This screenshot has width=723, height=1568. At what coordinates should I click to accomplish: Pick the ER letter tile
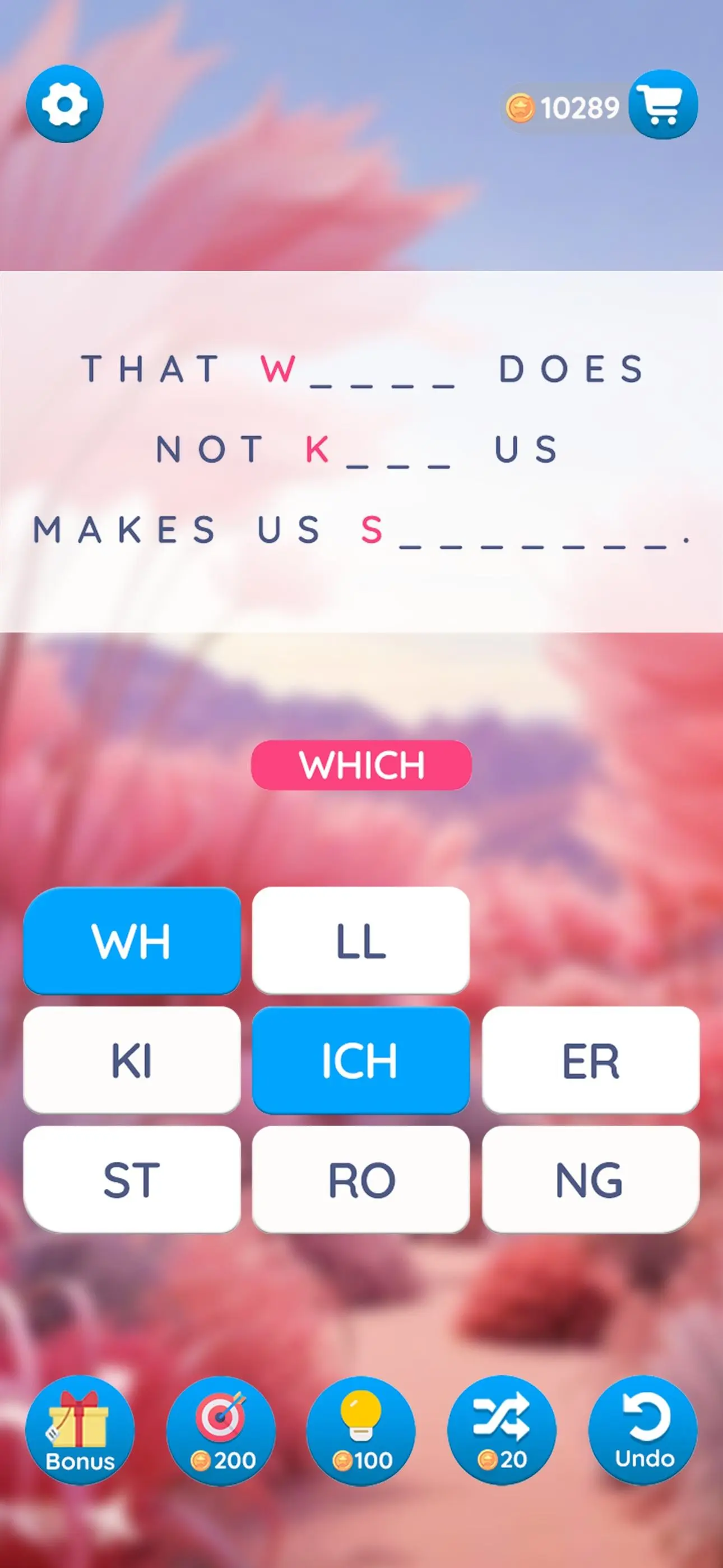(x=590, y=1060)
